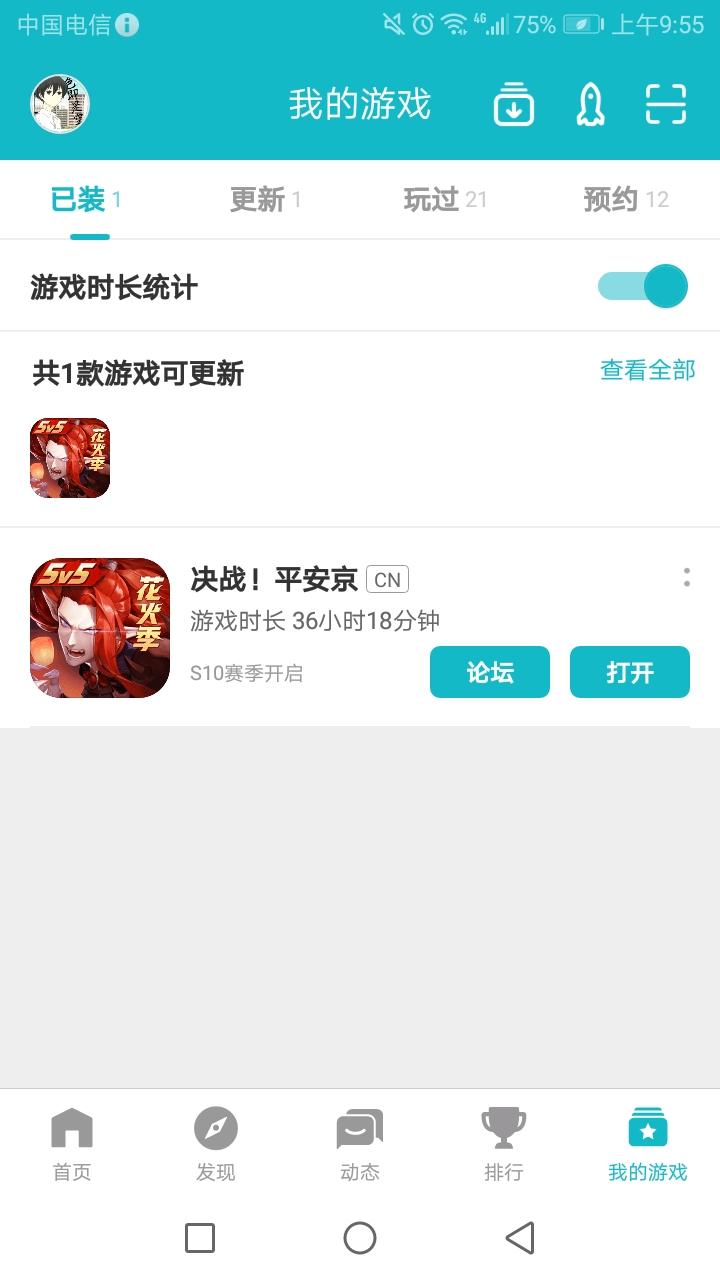Tap the rocket boost icon

tap(590, 104)
